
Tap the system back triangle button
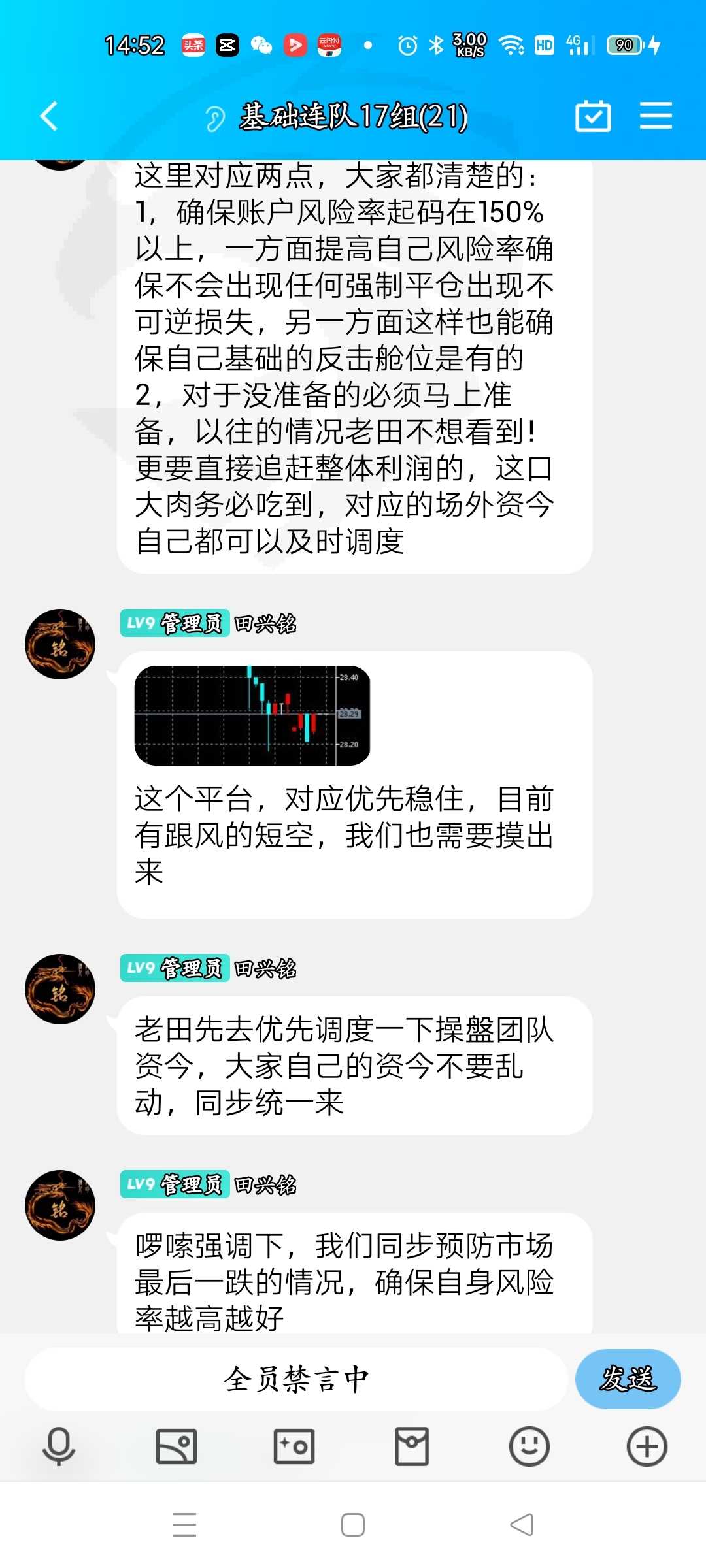[521, 1525]
